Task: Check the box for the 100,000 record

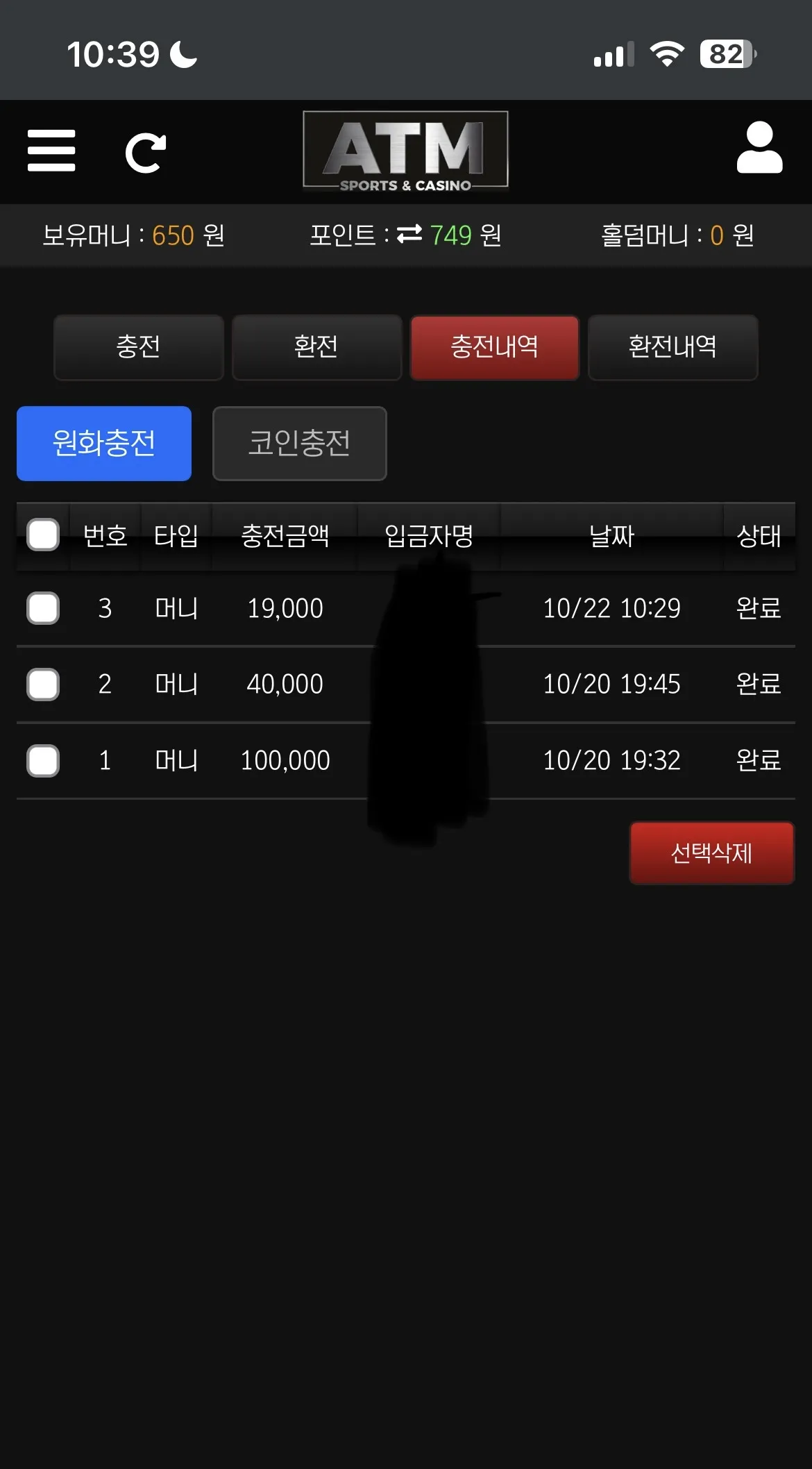Action: (43, 761)
